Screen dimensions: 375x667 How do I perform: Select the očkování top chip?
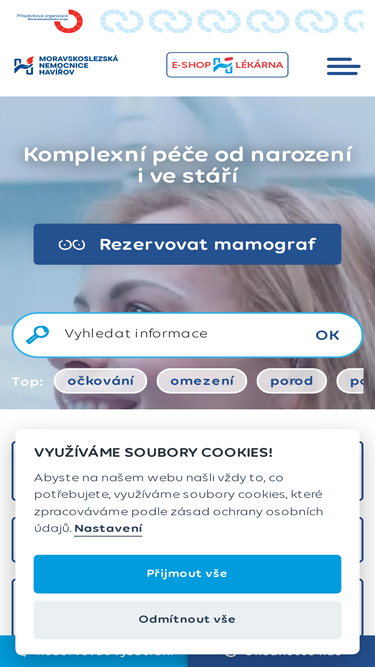[x=101, y=381]
